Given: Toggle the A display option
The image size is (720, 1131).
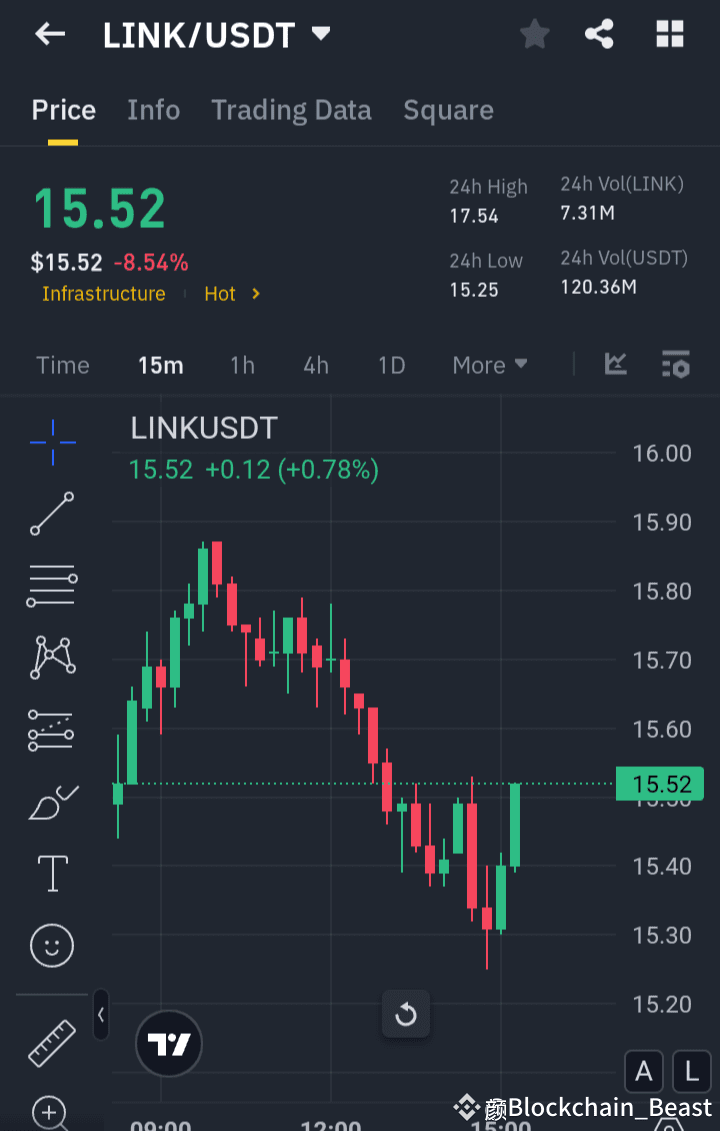Looking at the screenshot, I should 643,1071.
